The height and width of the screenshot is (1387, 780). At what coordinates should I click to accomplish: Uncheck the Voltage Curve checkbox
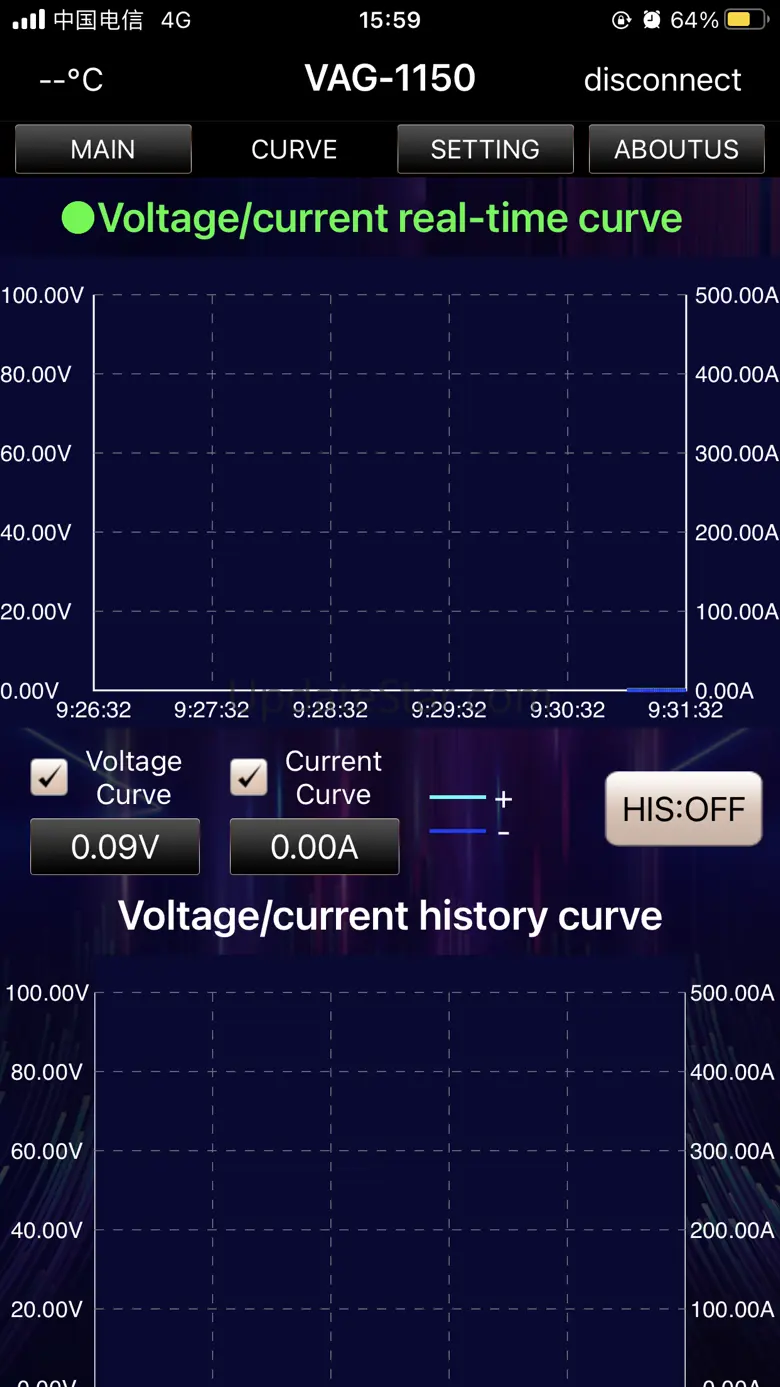(x=49, y=777)
